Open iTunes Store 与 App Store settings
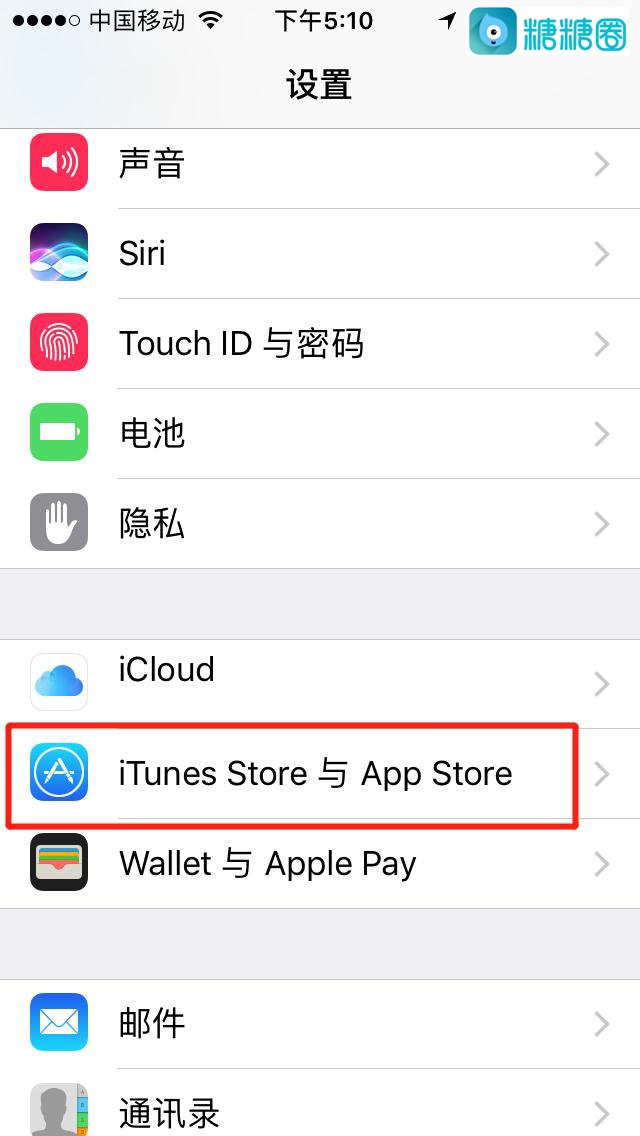This screenshot has height=1136, width=640. point(320,773)
